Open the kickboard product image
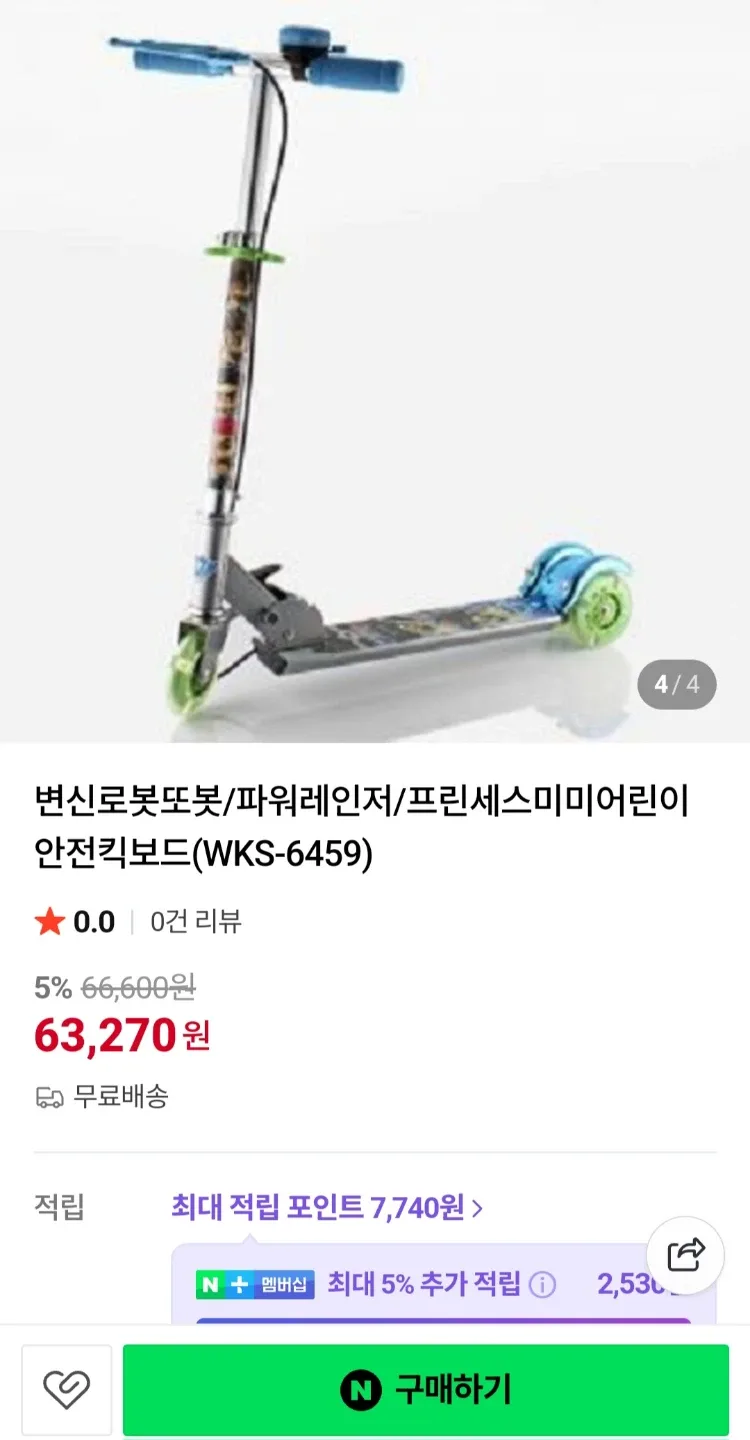 point(374,370)
